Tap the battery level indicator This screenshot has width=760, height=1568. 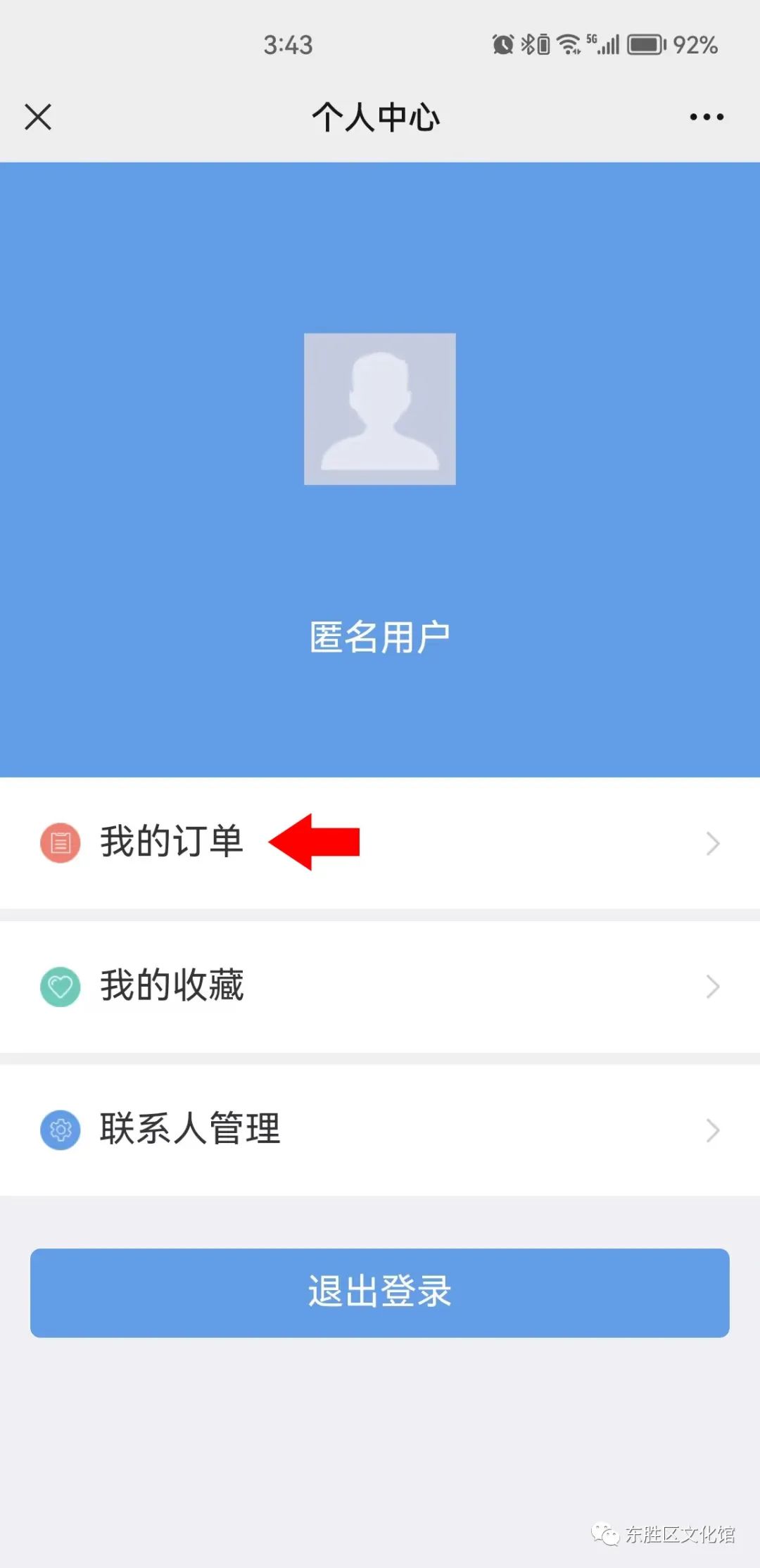645,44
